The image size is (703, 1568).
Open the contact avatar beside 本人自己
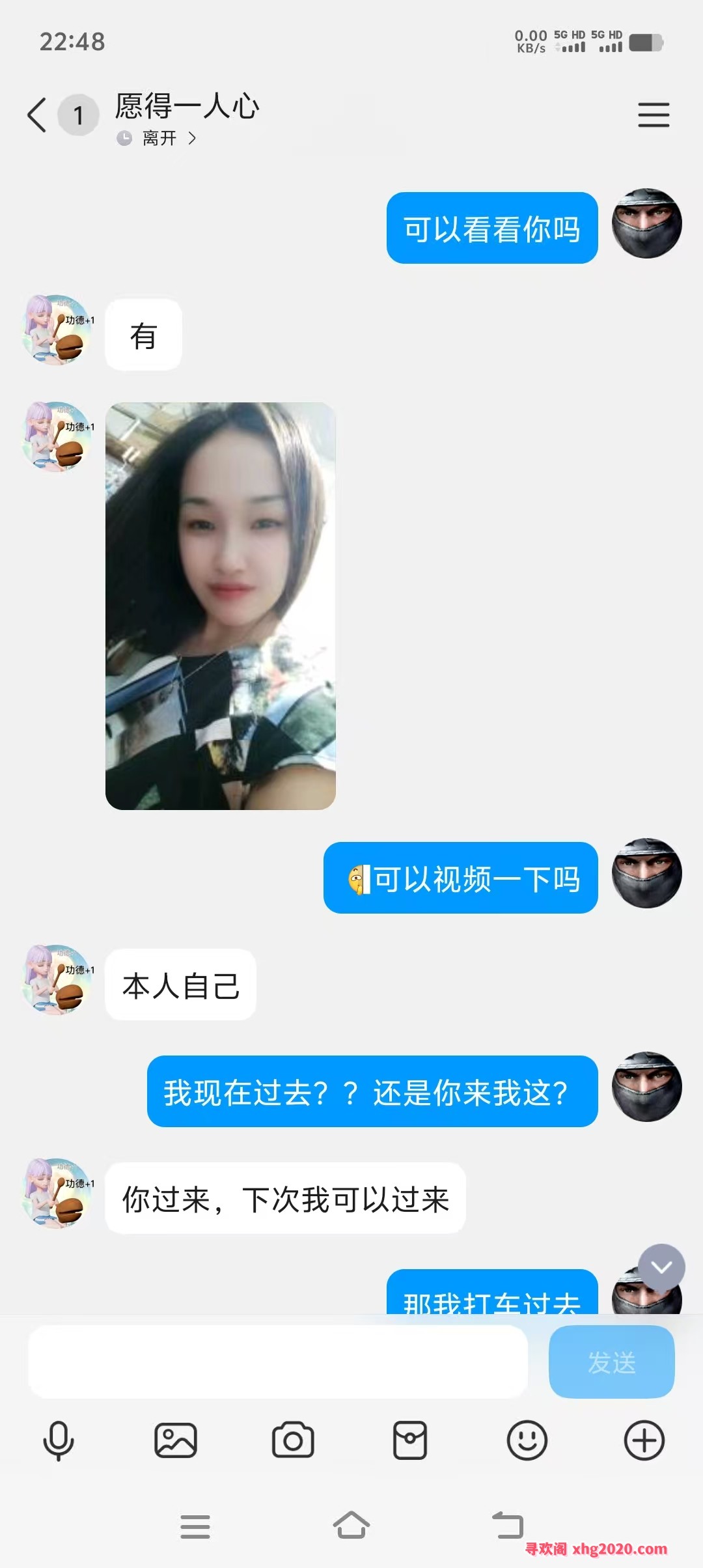click(x=57, y=979)
